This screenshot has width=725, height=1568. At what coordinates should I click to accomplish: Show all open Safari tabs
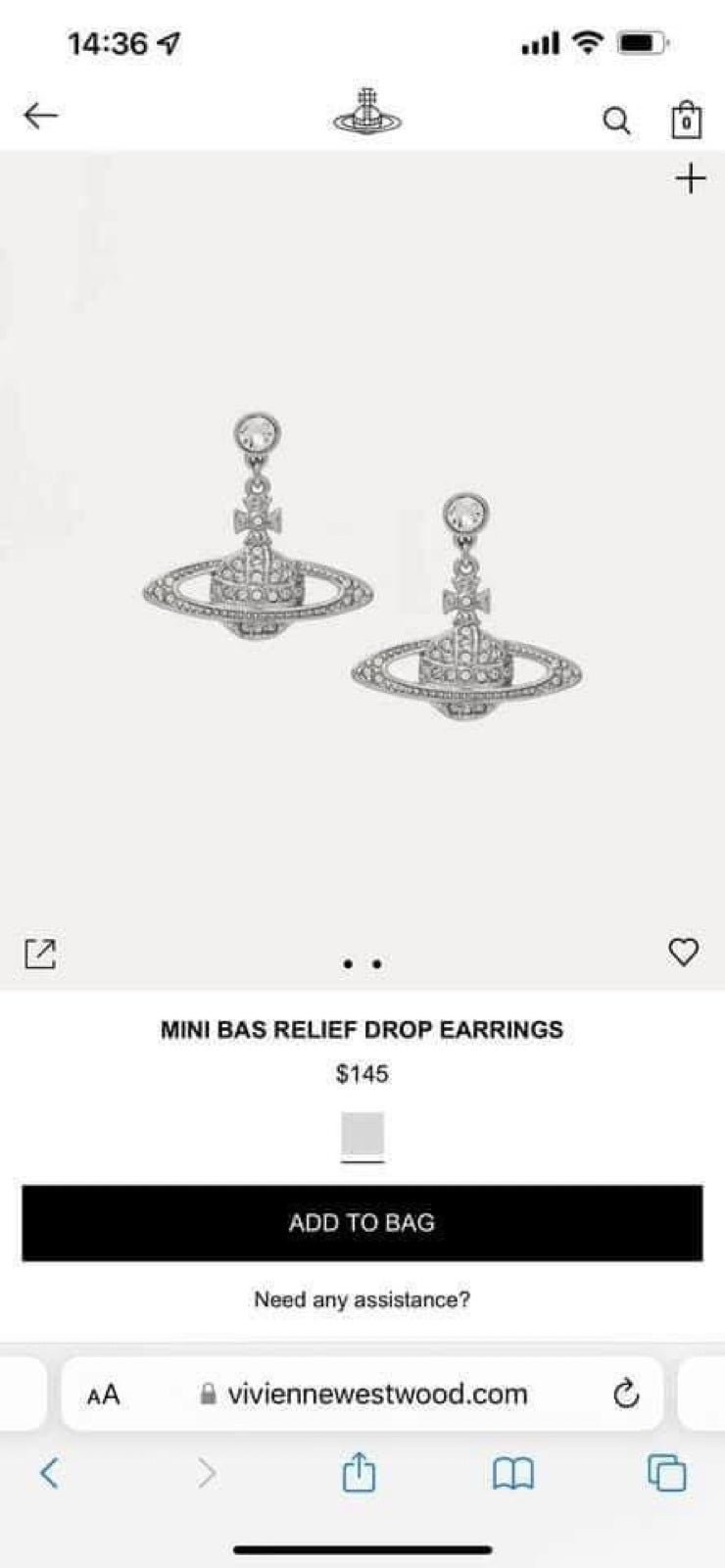pos(667,1473)
